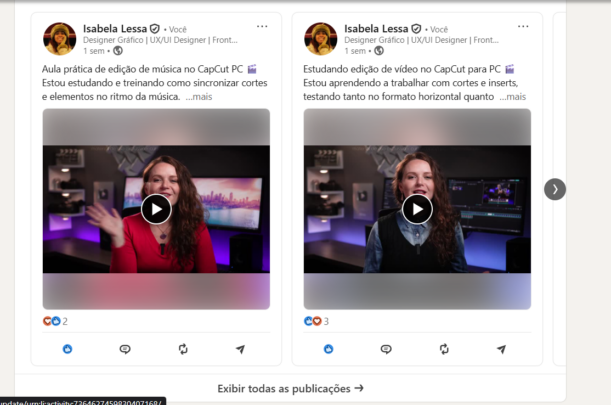Open overflow menu on music editing post
This screenshot has height=405, width=611.
262,26
